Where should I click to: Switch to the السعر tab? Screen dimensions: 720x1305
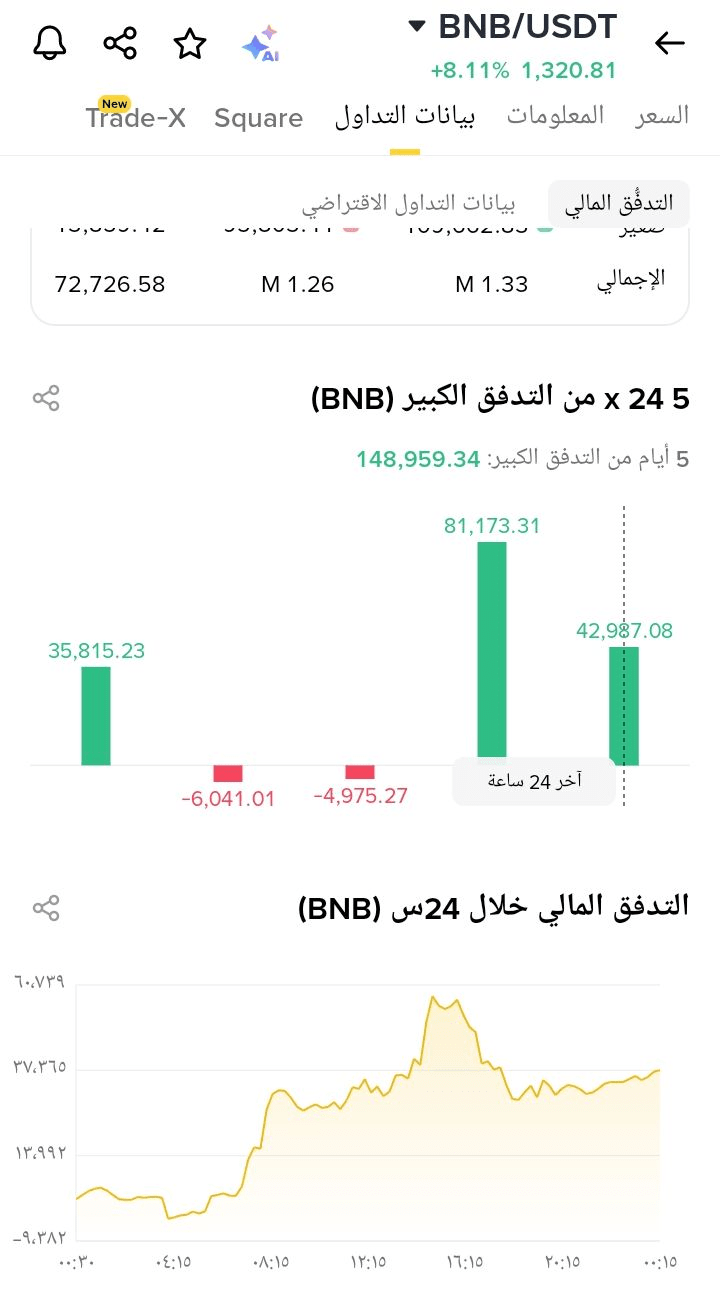pos(662,116)
